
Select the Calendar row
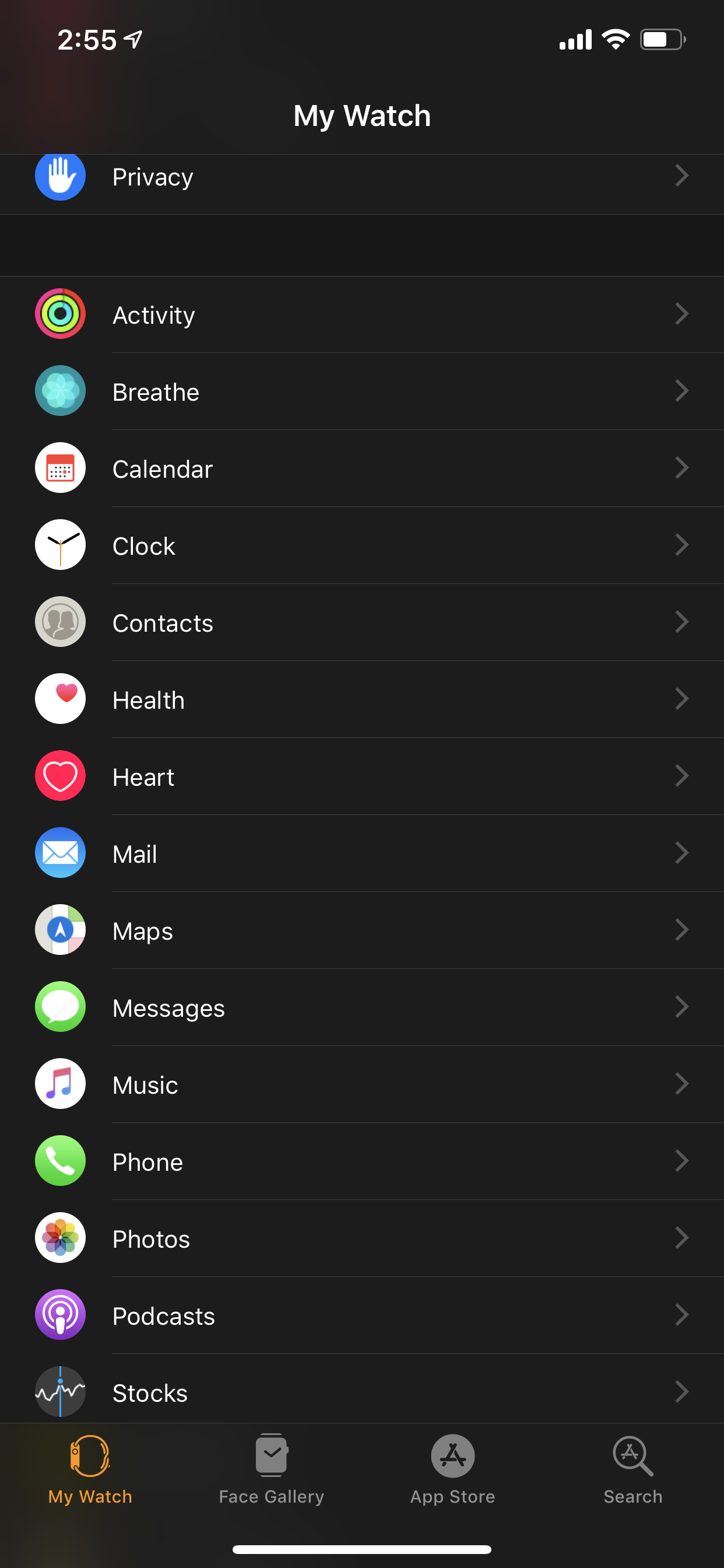point(362,468)
